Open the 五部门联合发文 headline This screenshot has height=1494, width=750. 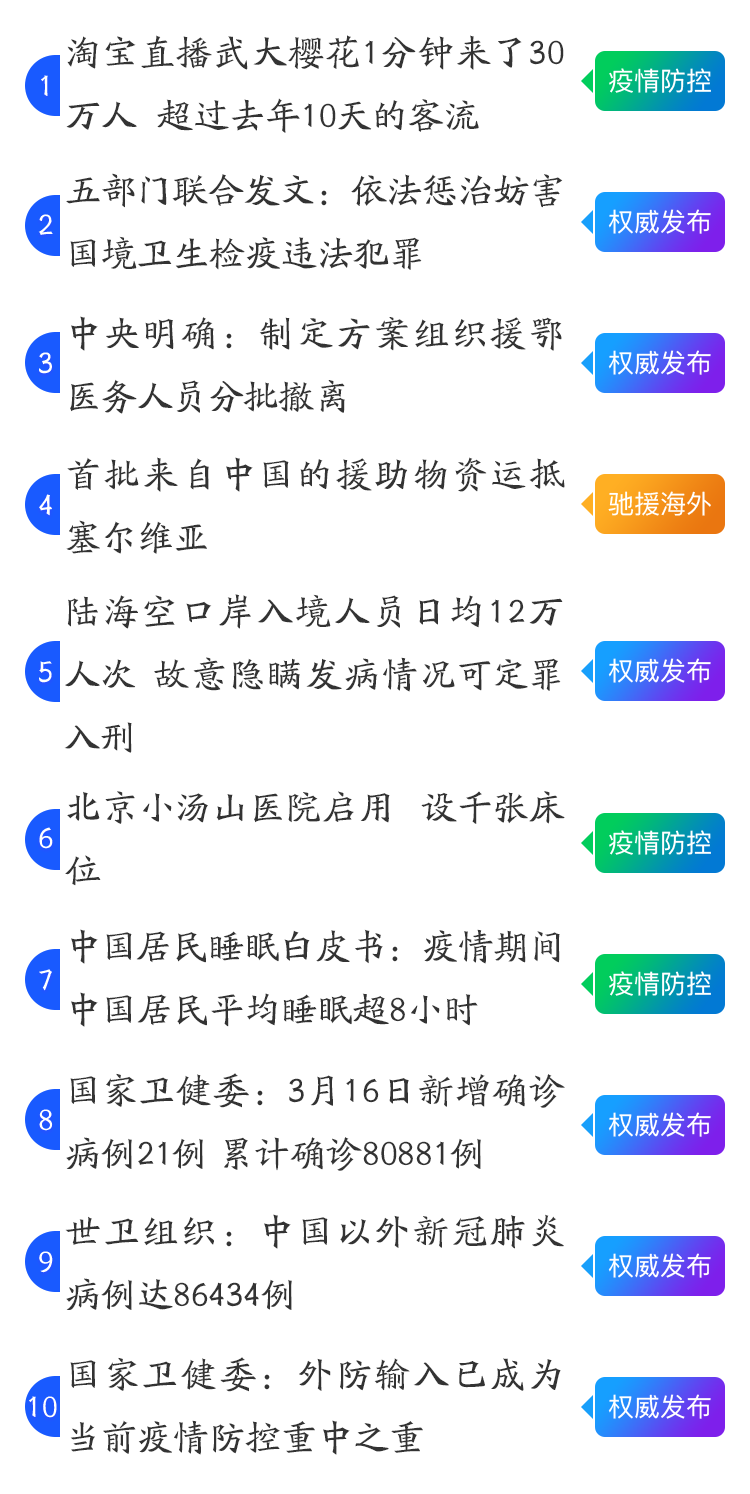pos(316,222)
